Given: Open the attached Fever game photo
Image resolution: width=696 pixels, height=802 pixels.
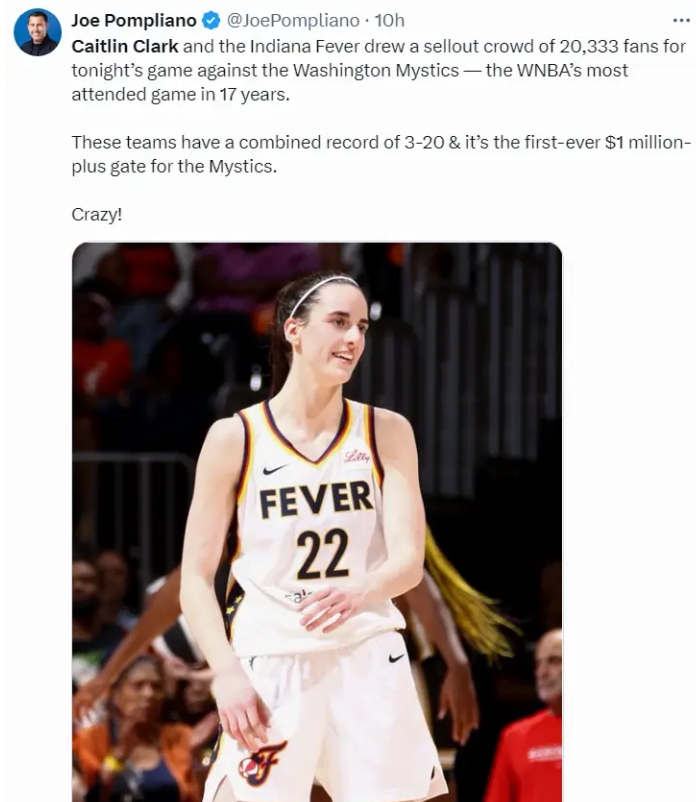Looking at the screenshot, I should coord(317,520).
